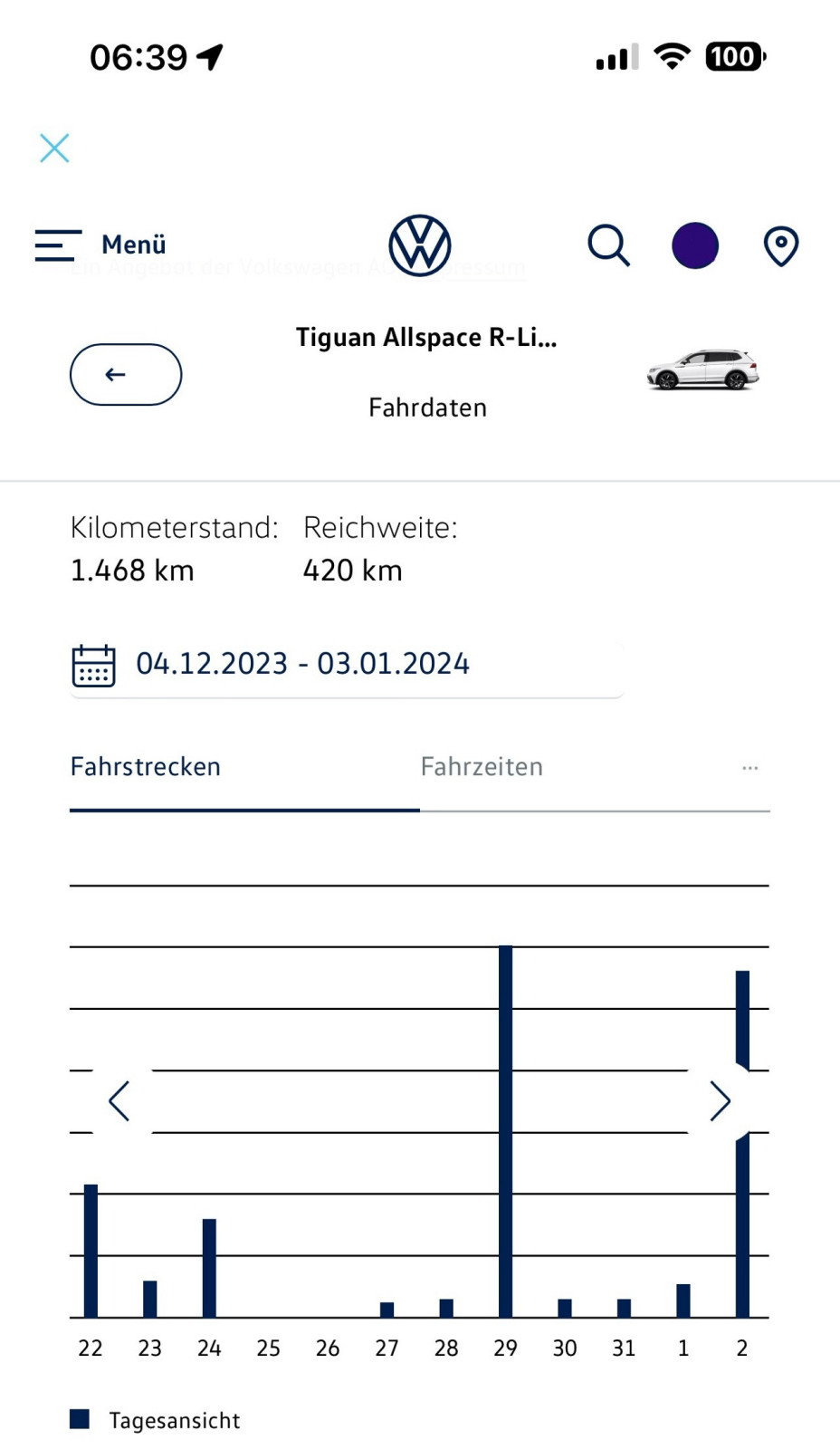Click the Tiguan Allspace R-Li... title
The height and width of the screenshot is (1449, 840).
point(426,337)
